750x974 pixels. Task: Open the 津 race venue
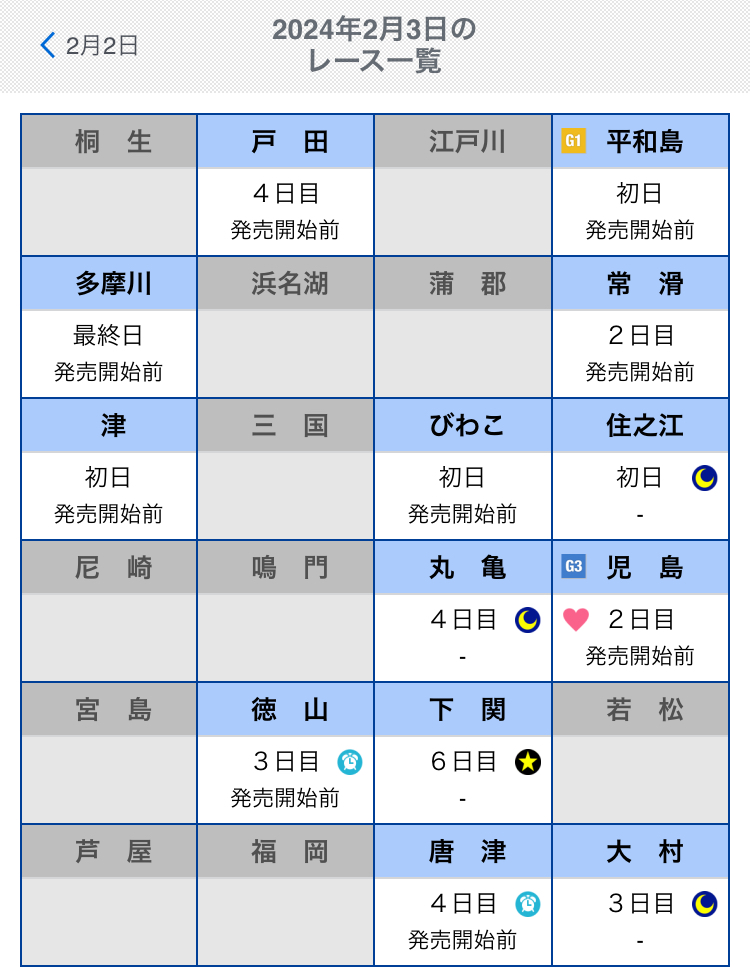109,469
